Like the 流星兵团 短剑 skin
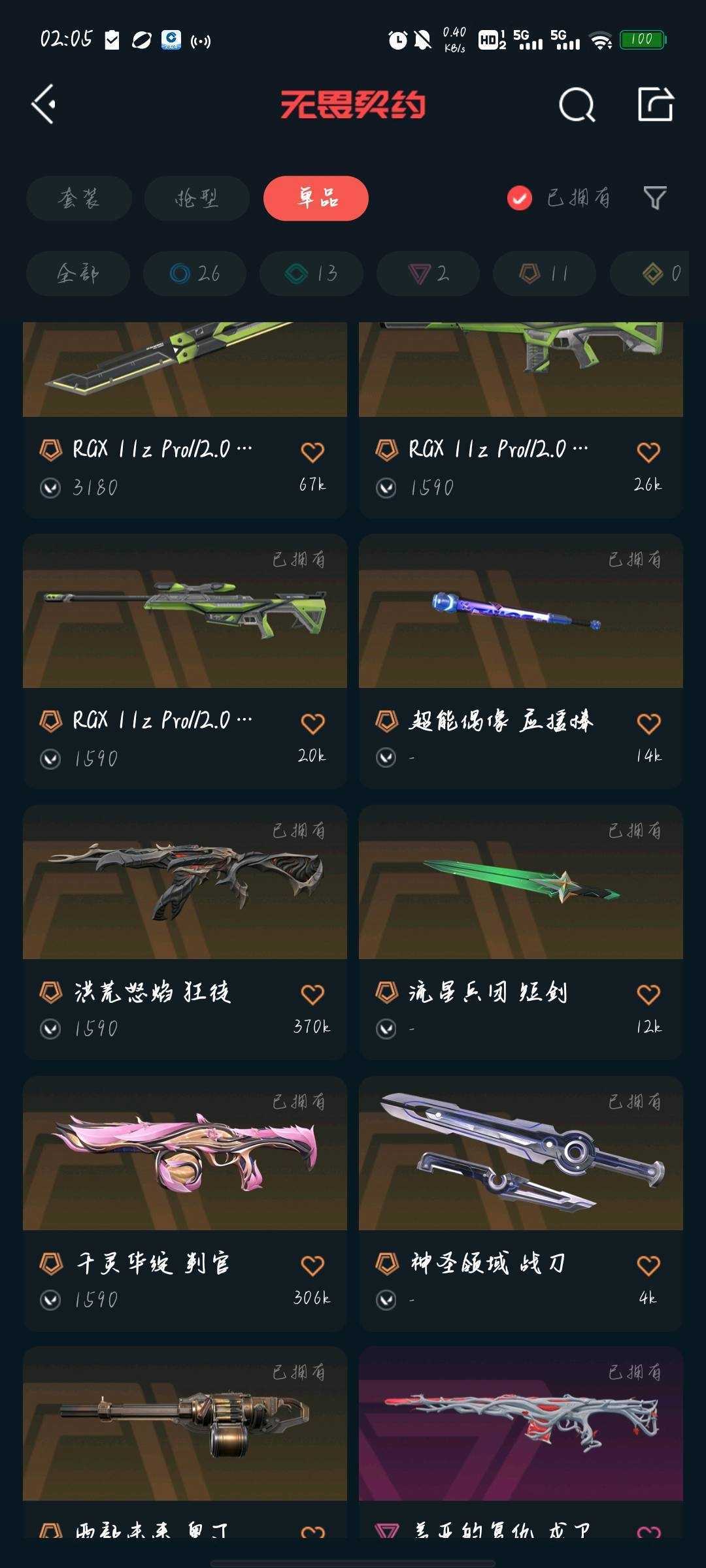Image resolution: width=706 pixels, height=1568 pixels. click(648, 994)
